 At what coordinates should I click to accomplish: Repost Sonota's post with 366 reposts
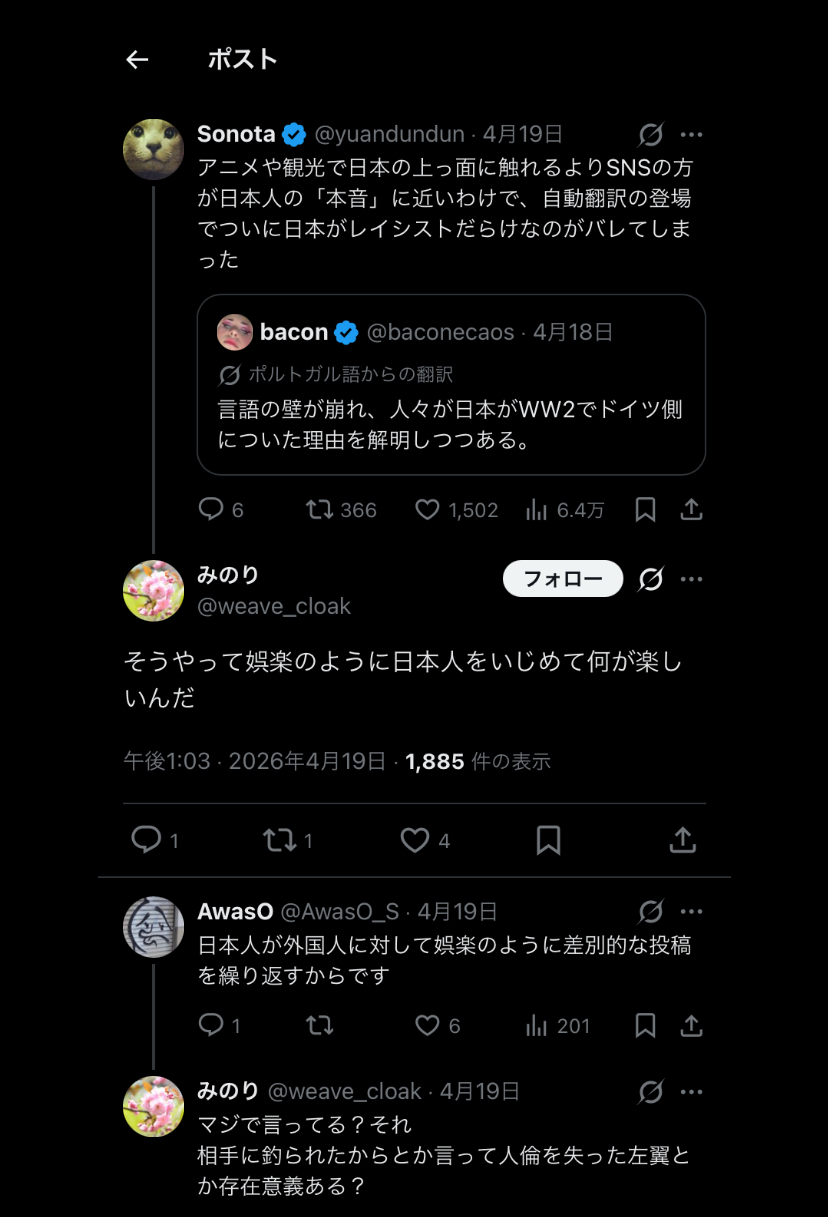click(320, 510)
